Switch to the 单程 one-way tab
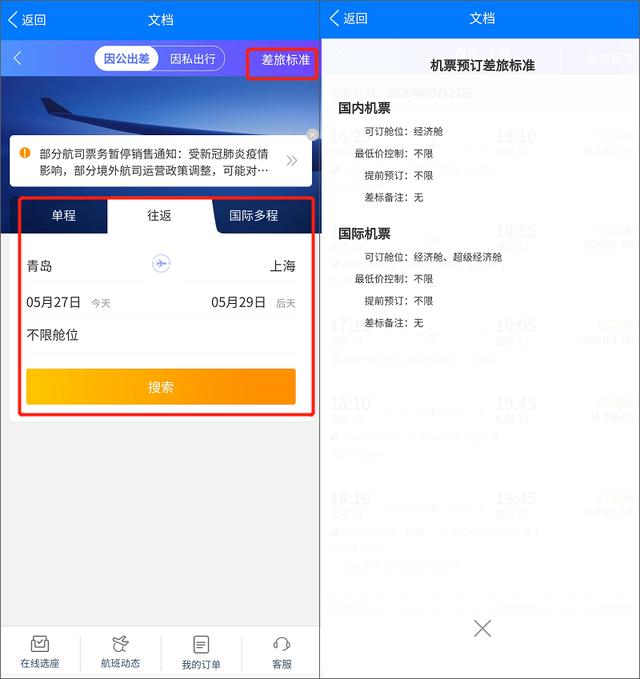This screenshot has height=679, width=640. [x=63, y=215]
